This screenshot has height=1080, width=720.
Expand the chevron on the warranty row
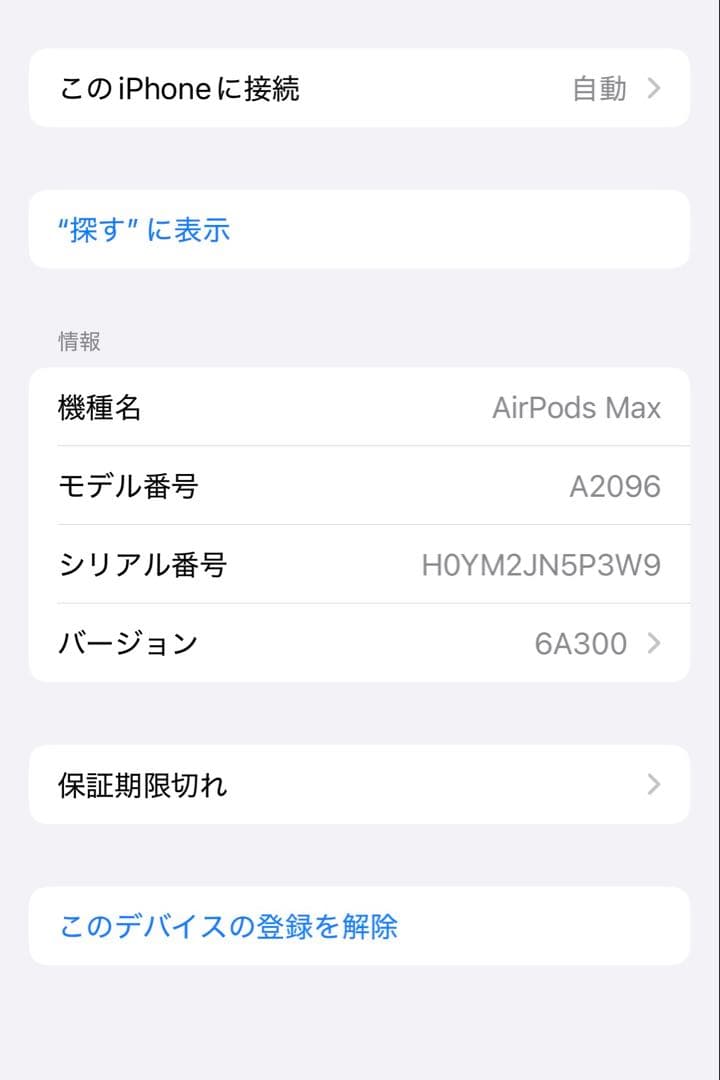(x=655, y=786)
